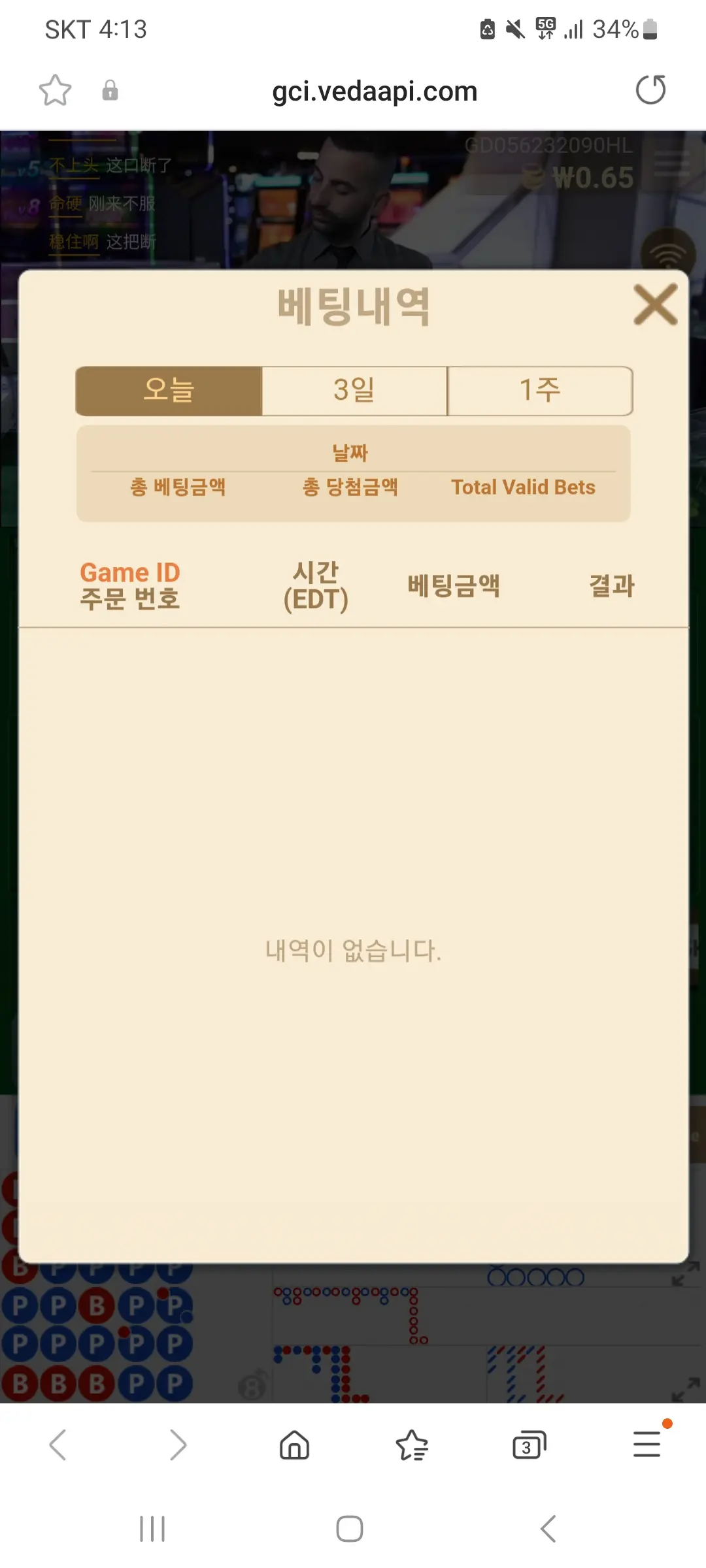
Task: Open recent apps from the navigation bar
Action: coord(152,1529)
